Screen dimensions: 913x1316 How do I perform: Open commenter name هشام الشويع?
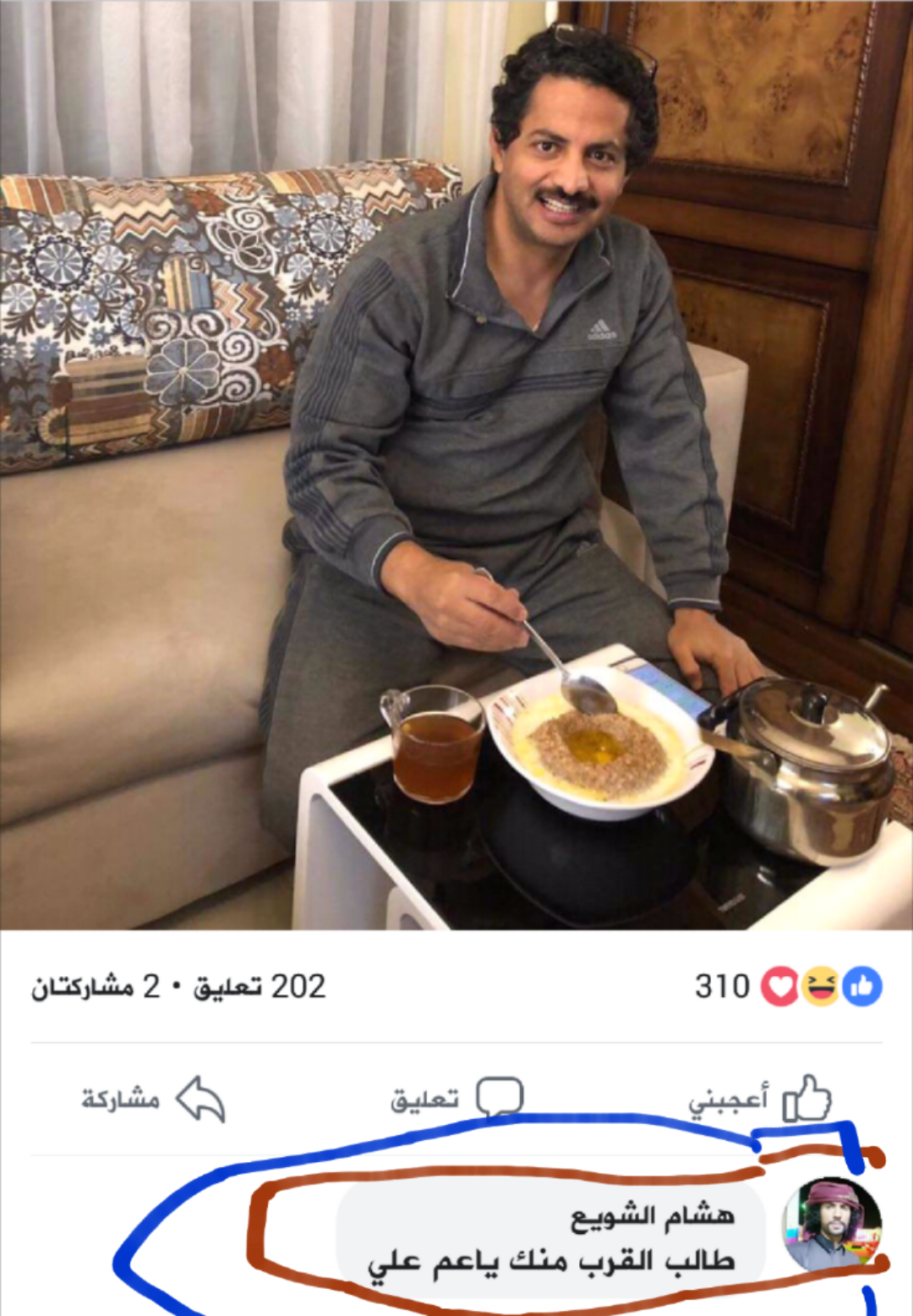652,1216
